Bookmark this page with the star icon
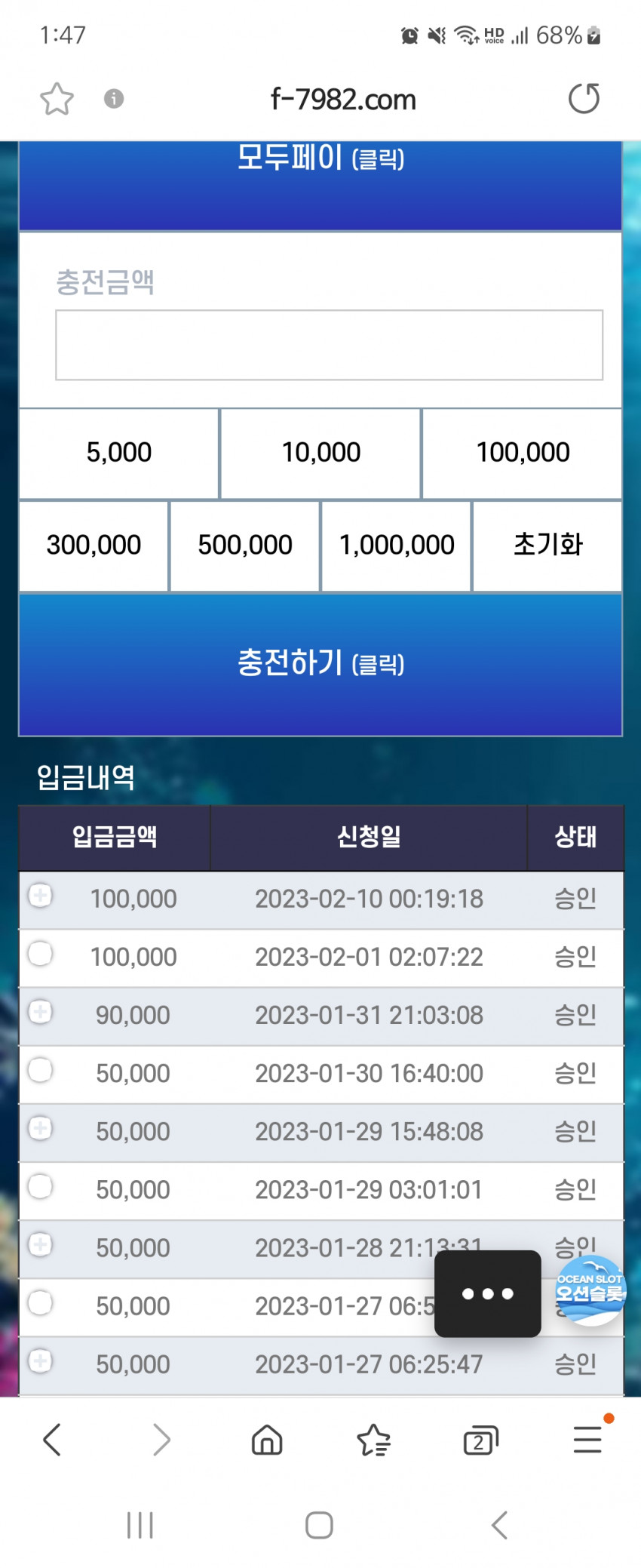The height and width of the screenshot is (1568, 641). pyautogui.click(x=57, y=99)
